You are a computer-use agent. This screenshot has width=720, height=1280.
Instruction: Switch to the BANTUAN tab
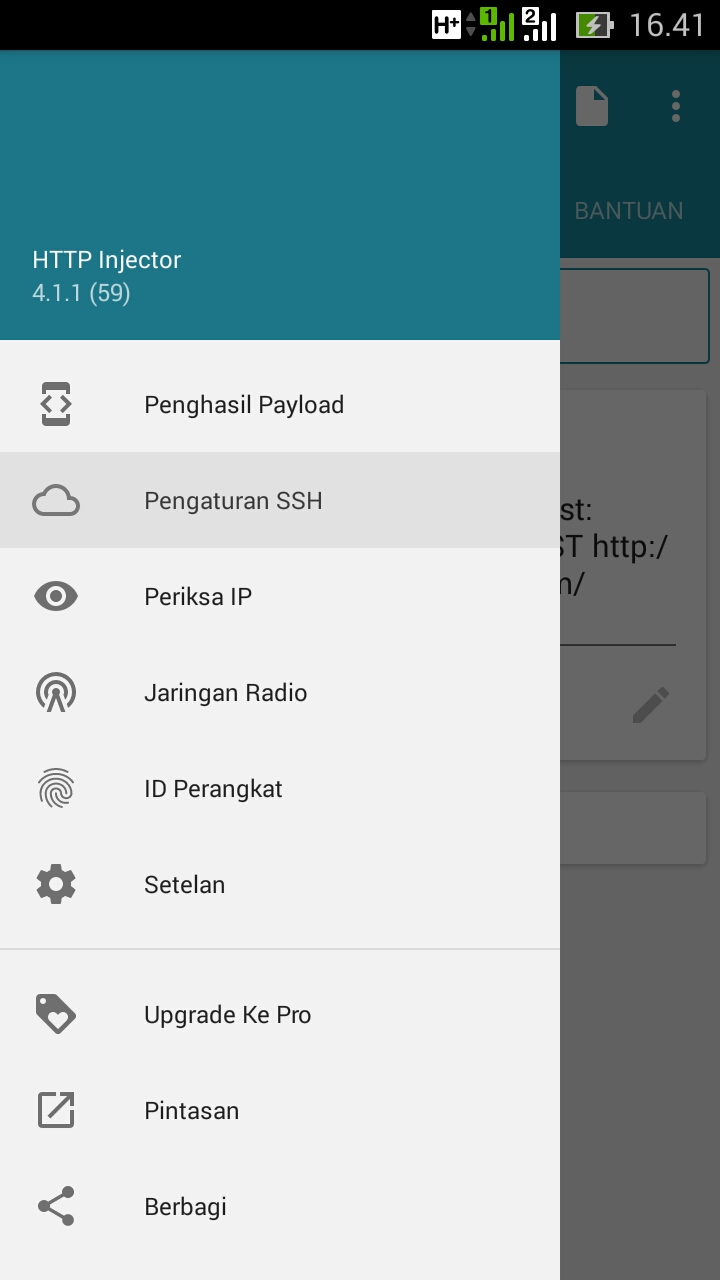(629, 211)
